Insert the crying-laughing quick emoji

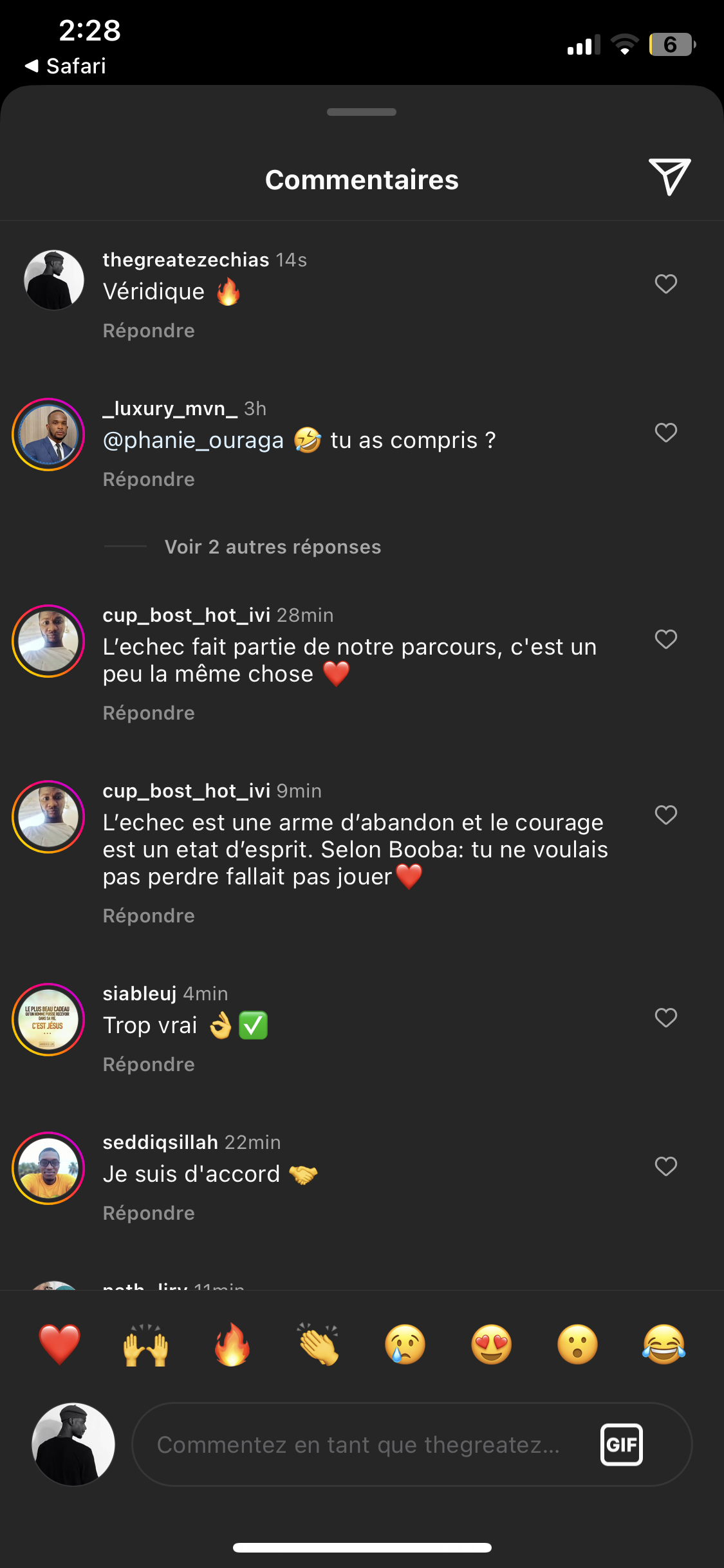[664, 1345]
